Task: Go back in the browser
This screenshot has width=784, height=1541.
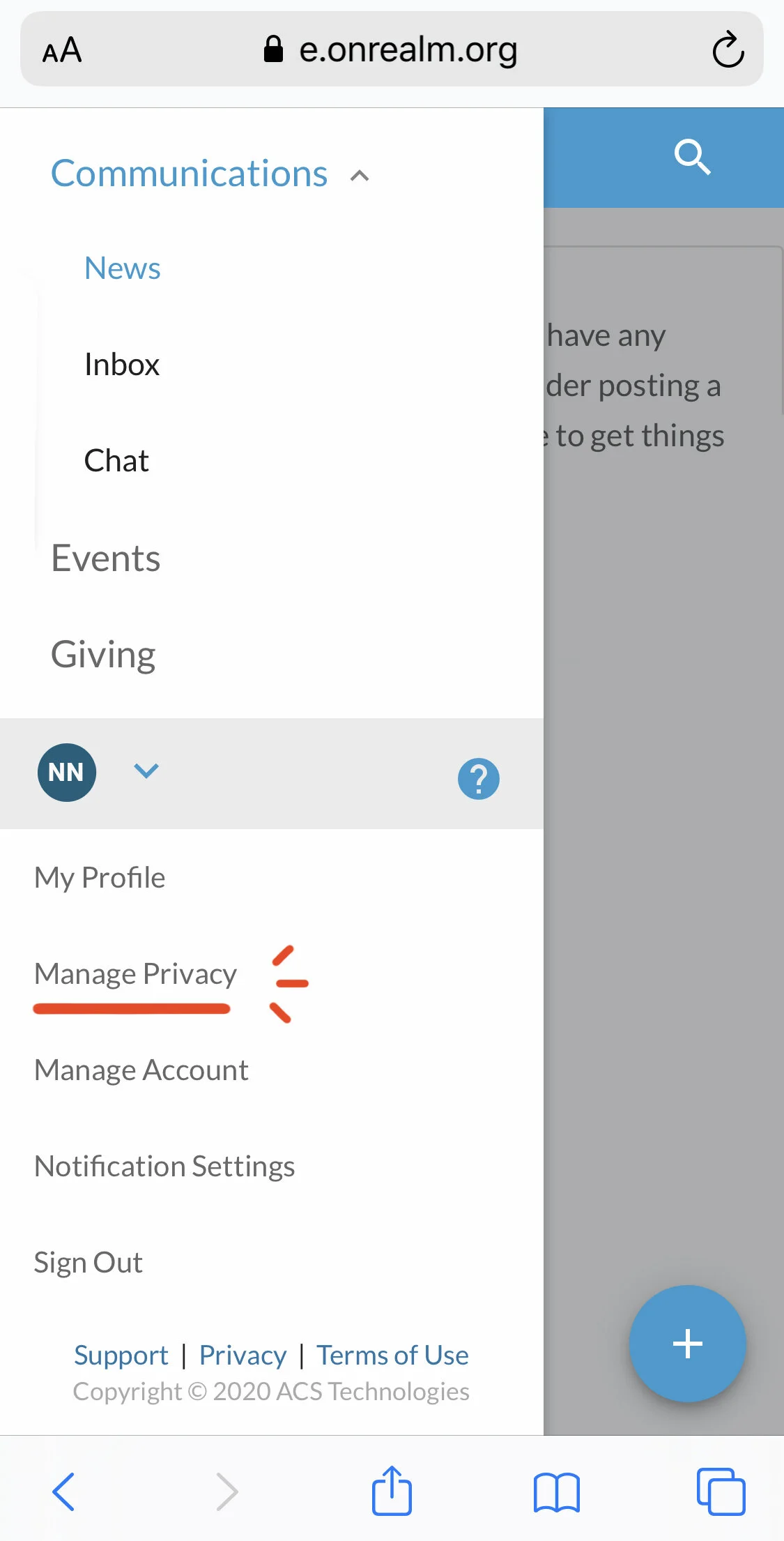Action: coord(63,1492)
